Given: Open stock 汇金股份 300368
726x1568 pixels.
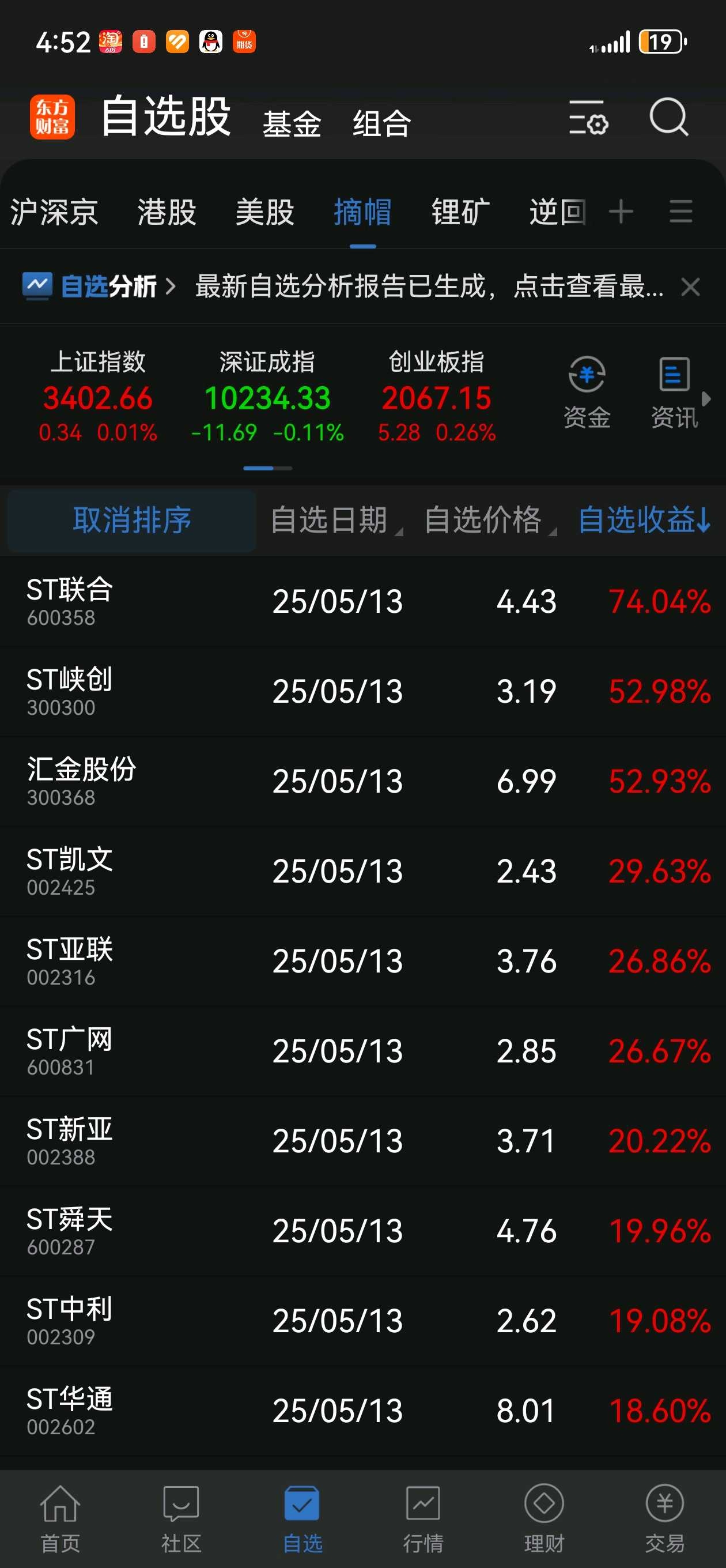Looking at the screenshot, I should coord(362,781).
